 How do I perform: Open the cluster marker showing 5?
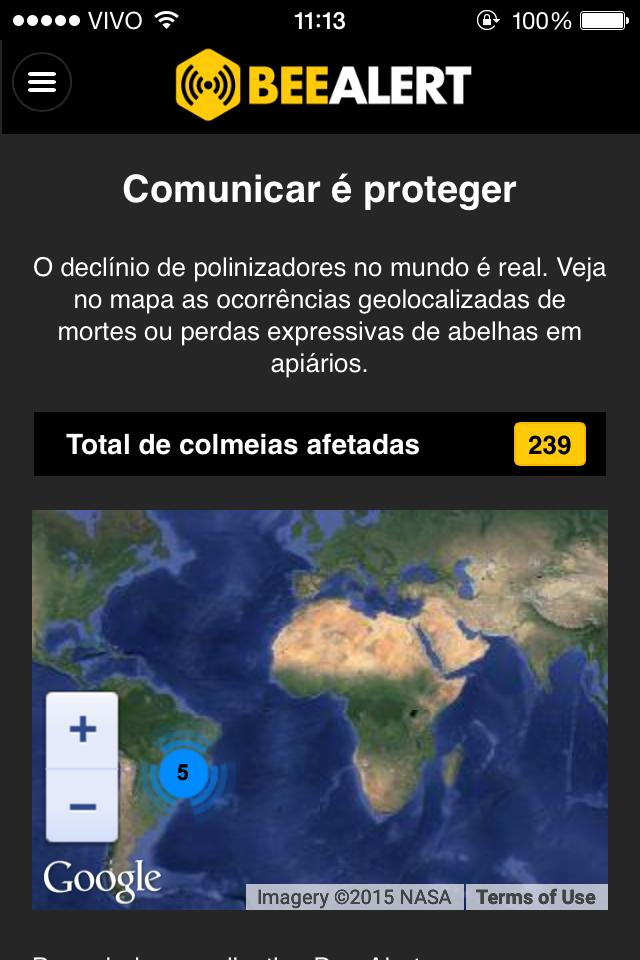click(183, 773)
